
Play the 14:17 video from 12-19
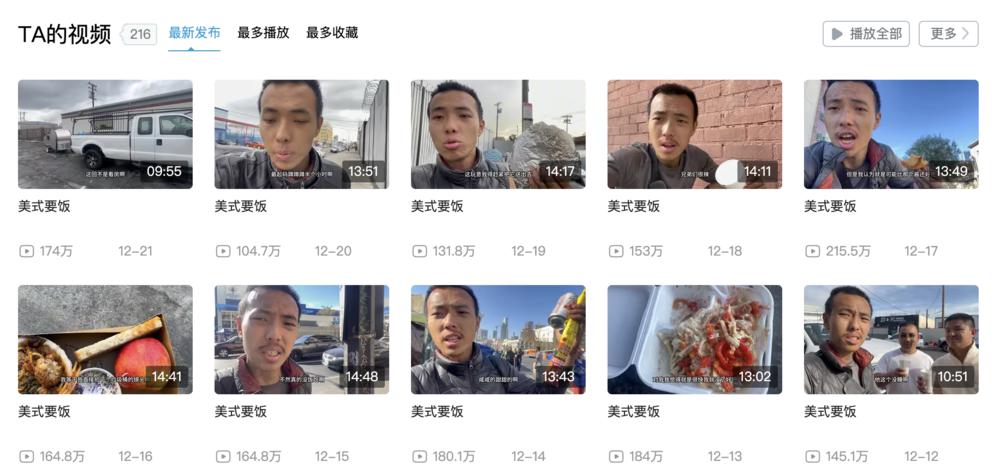pos(498,135)
